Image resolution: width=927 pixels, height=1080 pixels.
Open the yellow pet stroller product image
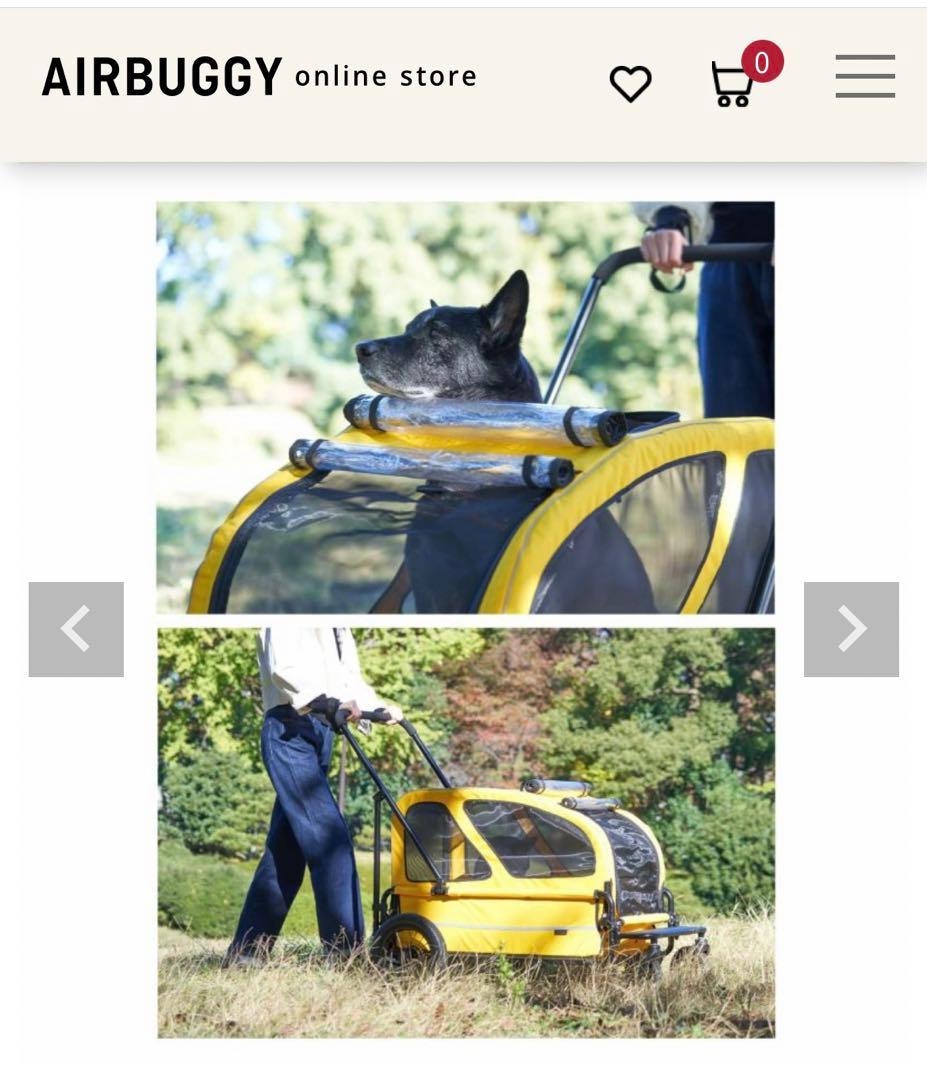(465, 620)
